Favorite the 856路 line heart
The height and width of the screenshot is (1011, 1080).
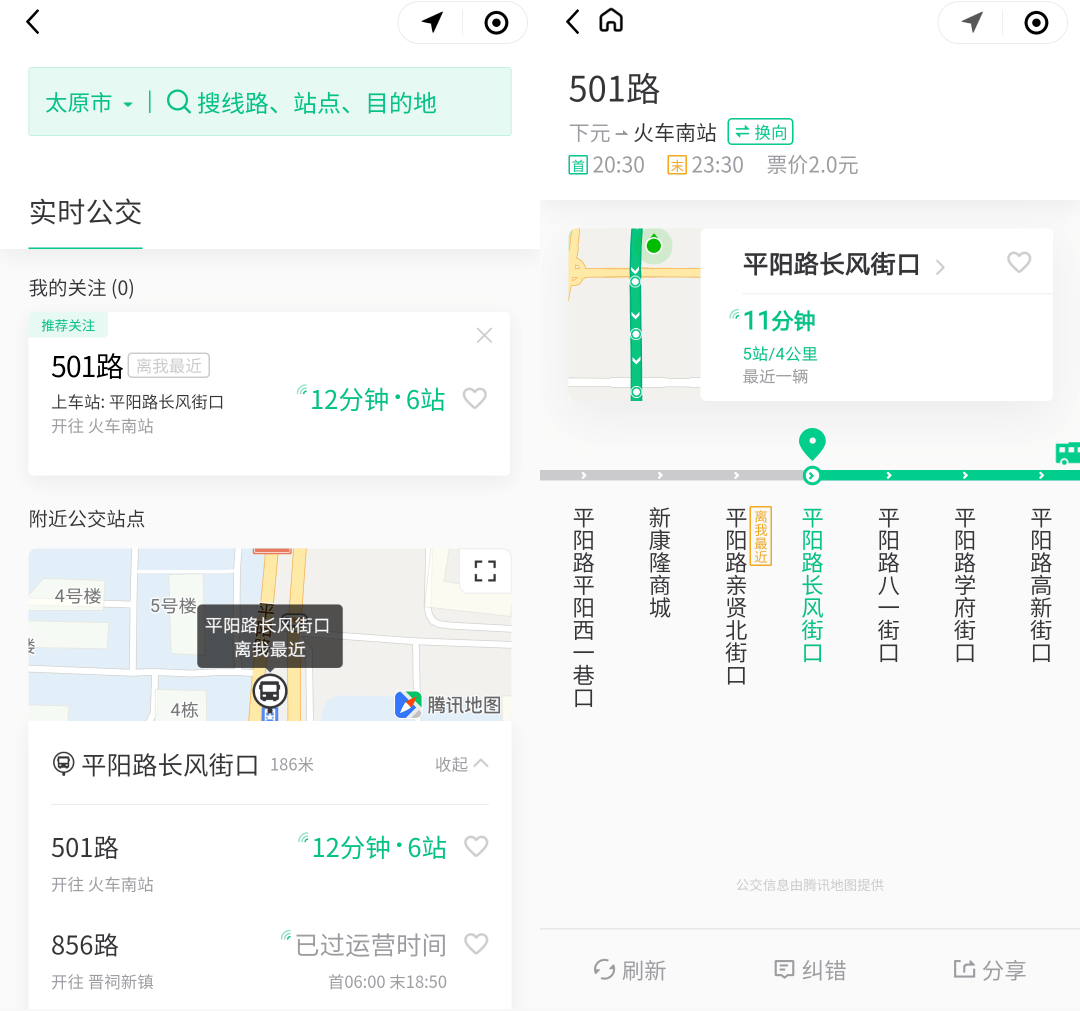pos(476,944)
